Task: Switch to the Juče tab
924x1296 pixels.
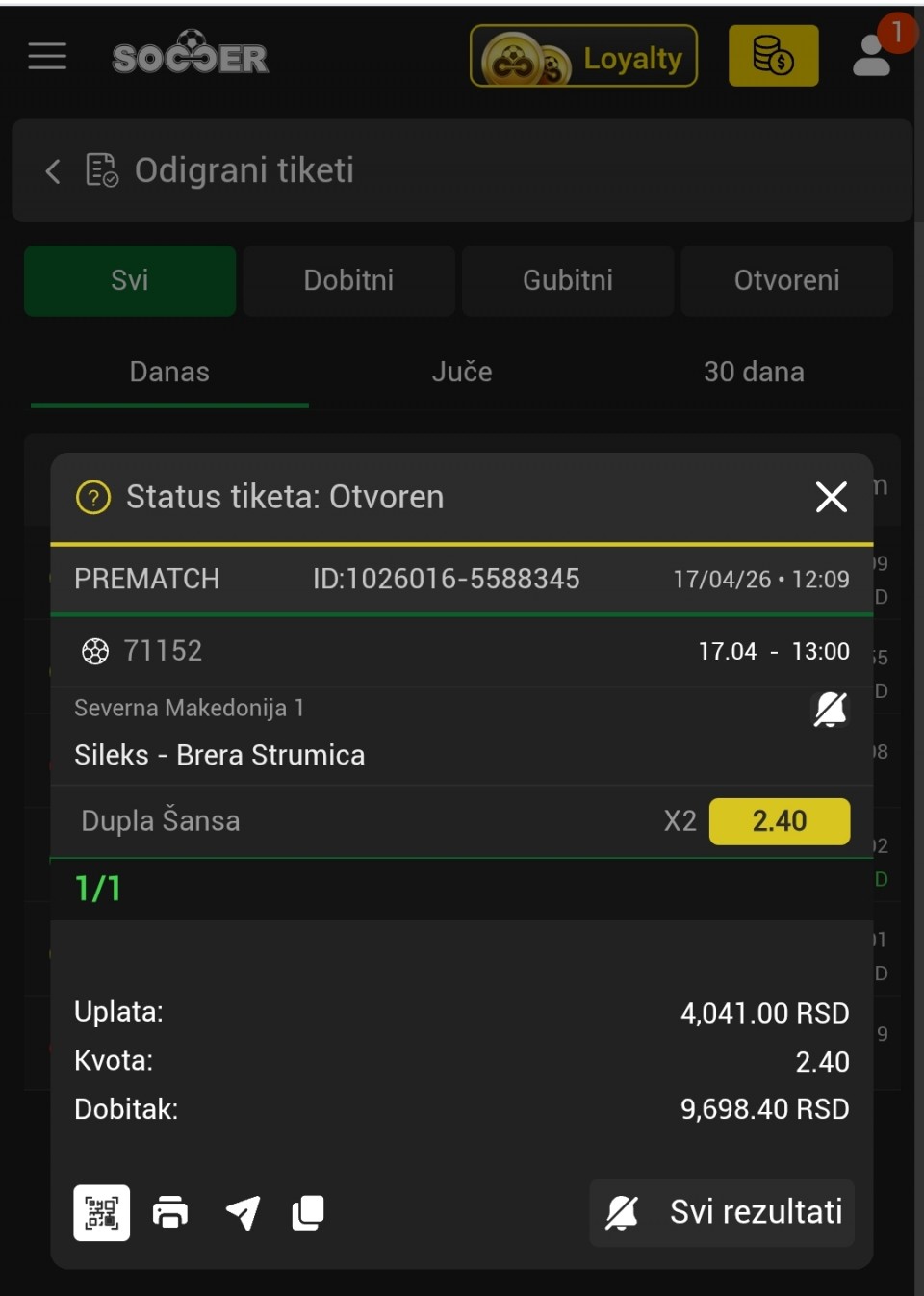Action: click(x=462, y=372)
